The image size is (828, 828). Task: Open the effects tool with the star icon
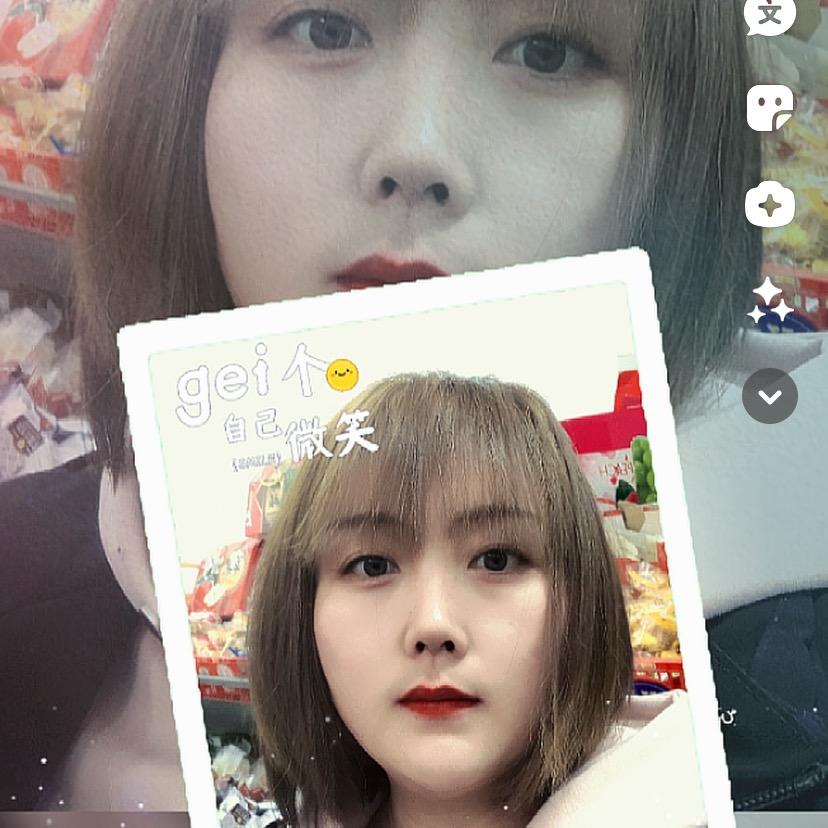pos(770,205)
